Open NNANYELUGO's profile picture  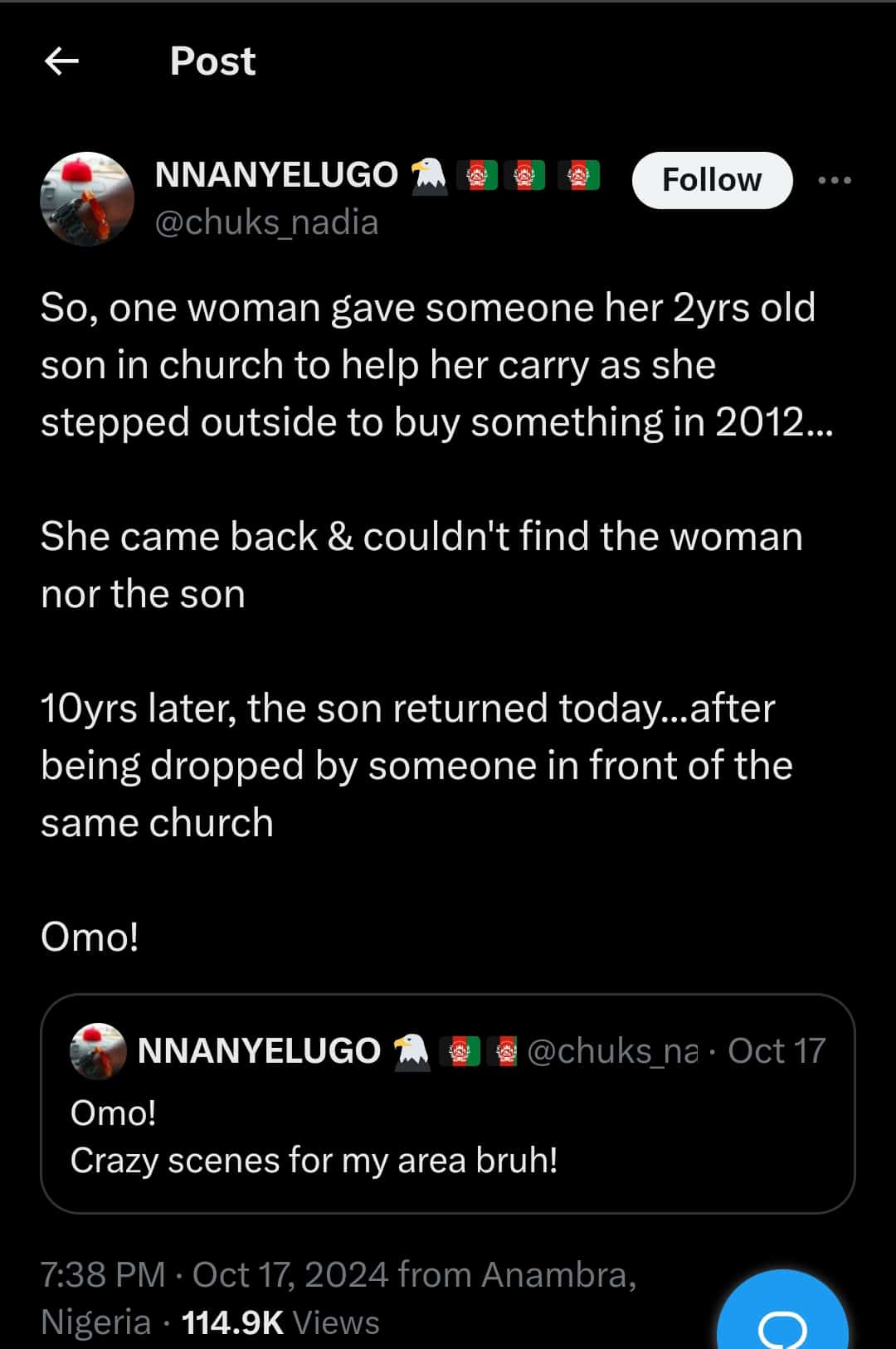click(87, 198)
